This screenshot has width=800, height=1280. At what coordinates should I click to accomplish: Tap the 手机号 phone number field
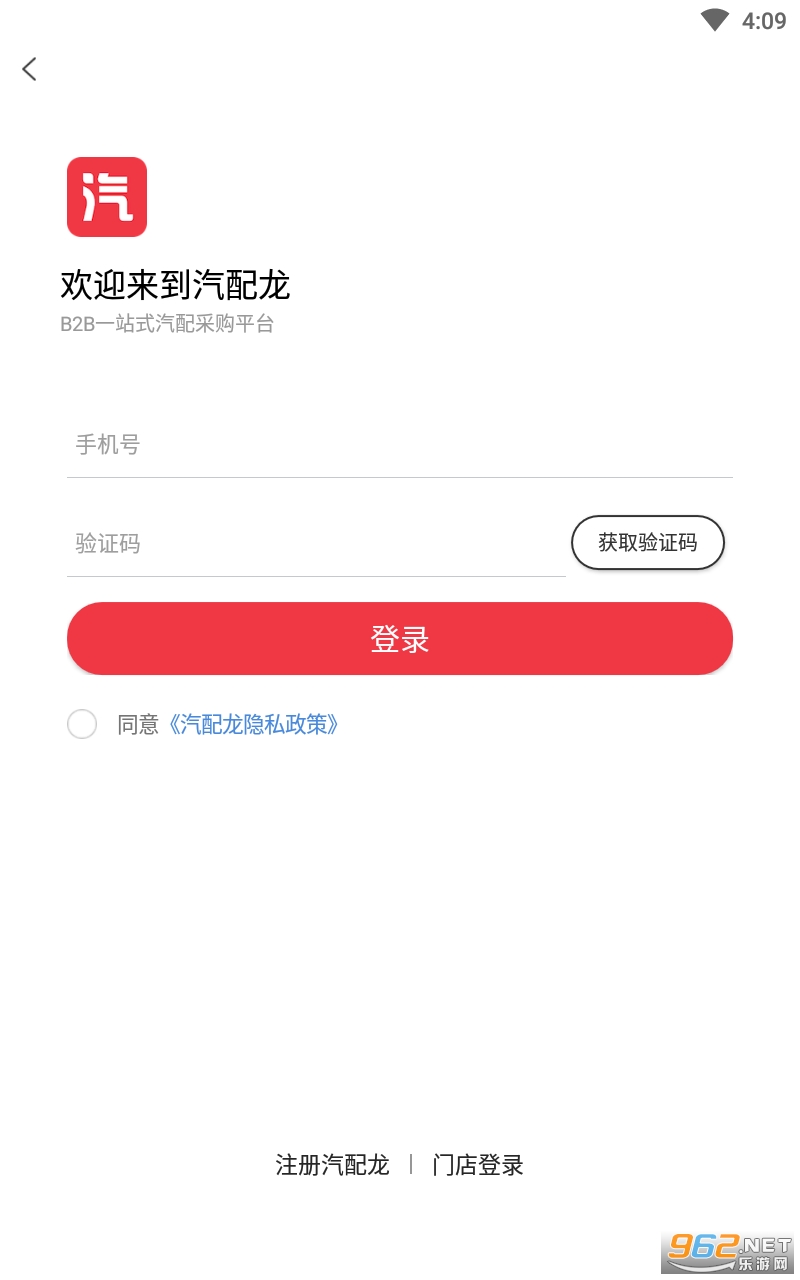[x=400, y=445]
